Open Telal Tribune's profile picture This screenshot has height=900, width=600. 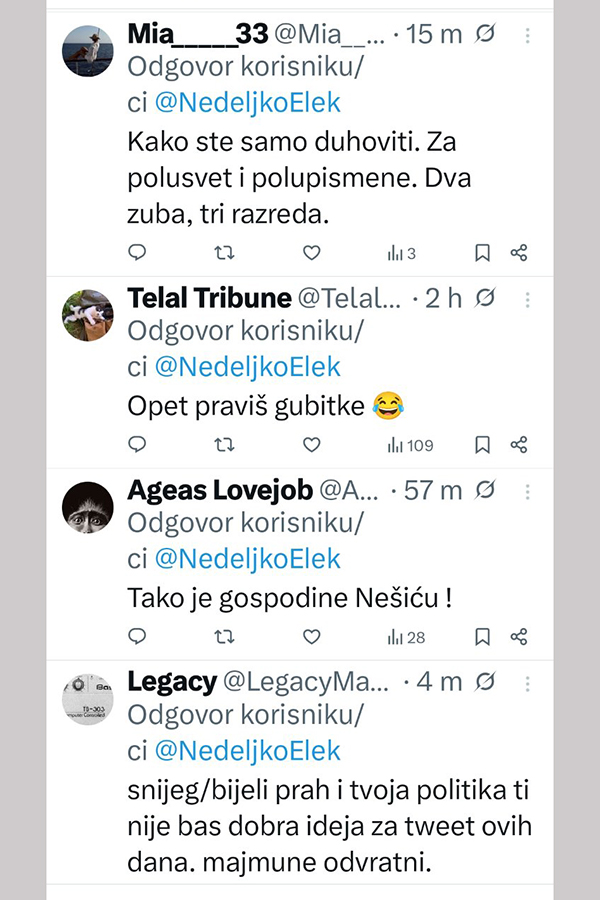click(88, 315)
